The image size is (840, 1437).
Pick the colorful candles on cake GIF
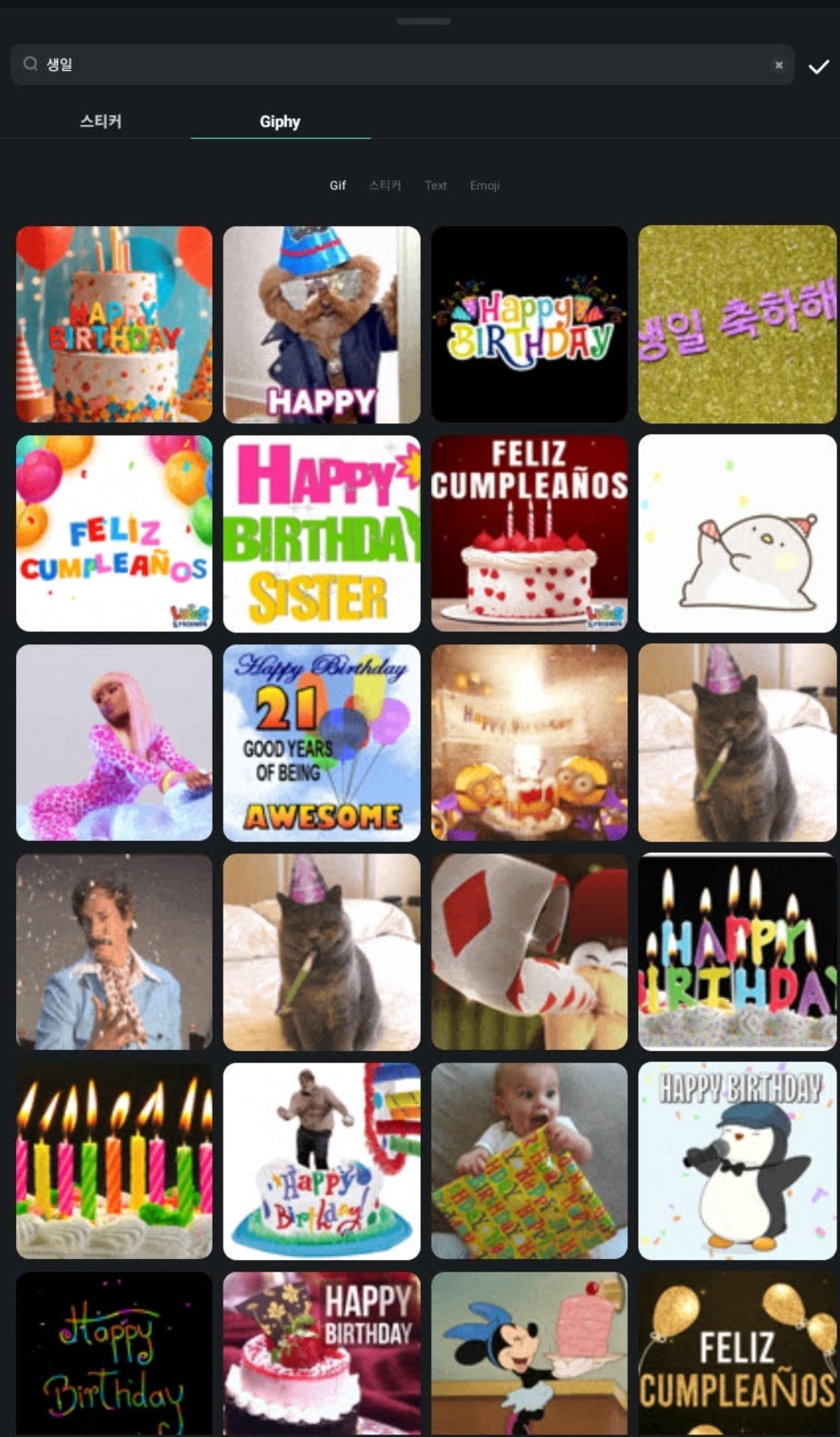(114, 1161)
